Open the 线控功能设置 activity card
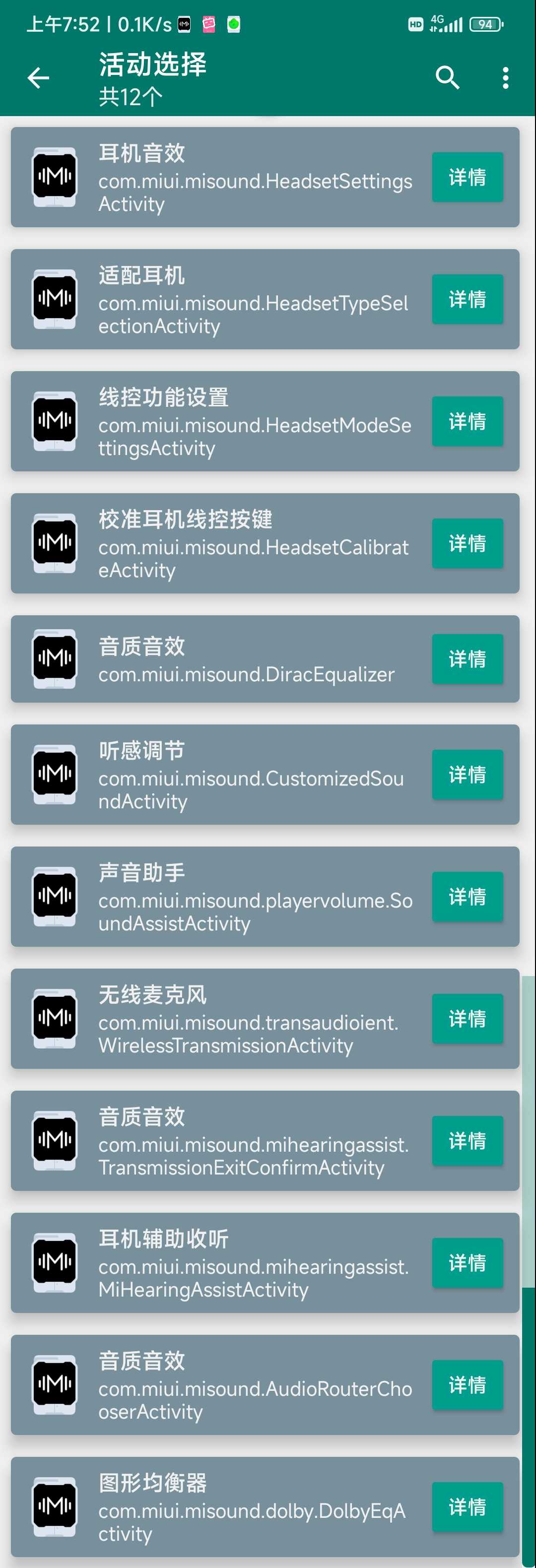 coord(244,421)
